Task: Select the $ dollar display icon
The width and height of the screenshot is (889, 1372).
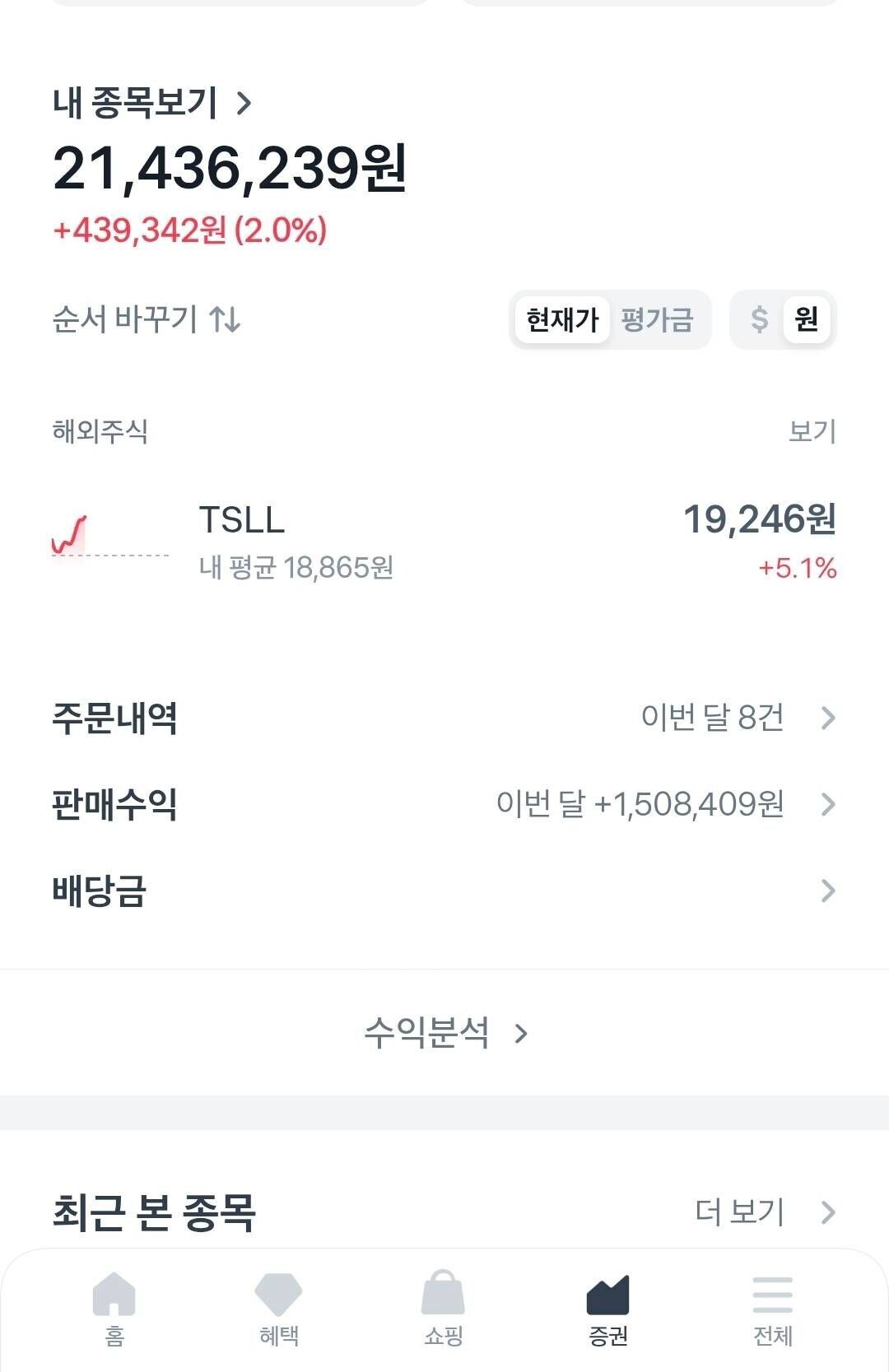Action: tap(758, 320)
